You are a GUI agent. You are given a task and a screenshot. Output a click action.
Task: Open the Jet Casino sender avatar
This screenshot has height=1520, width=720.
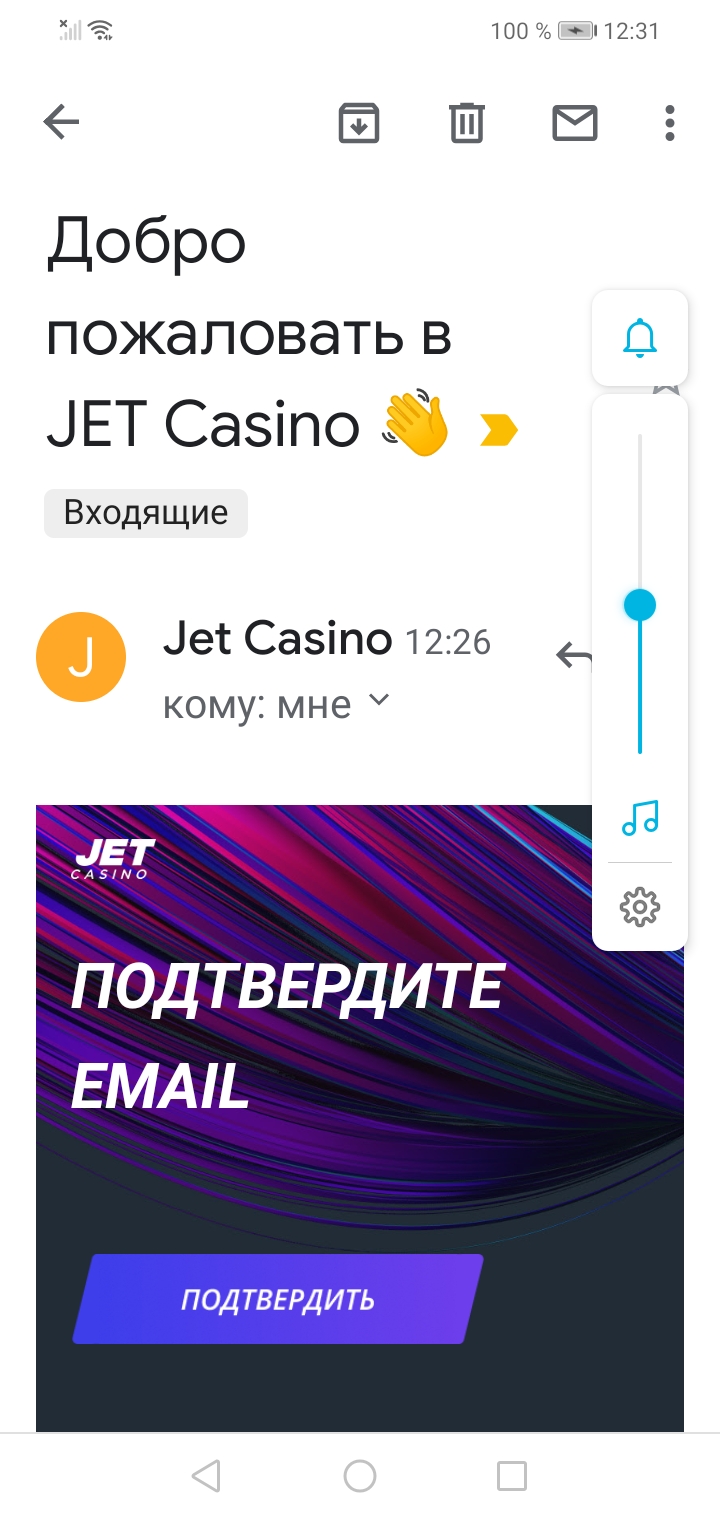click(x=81, y=657)
